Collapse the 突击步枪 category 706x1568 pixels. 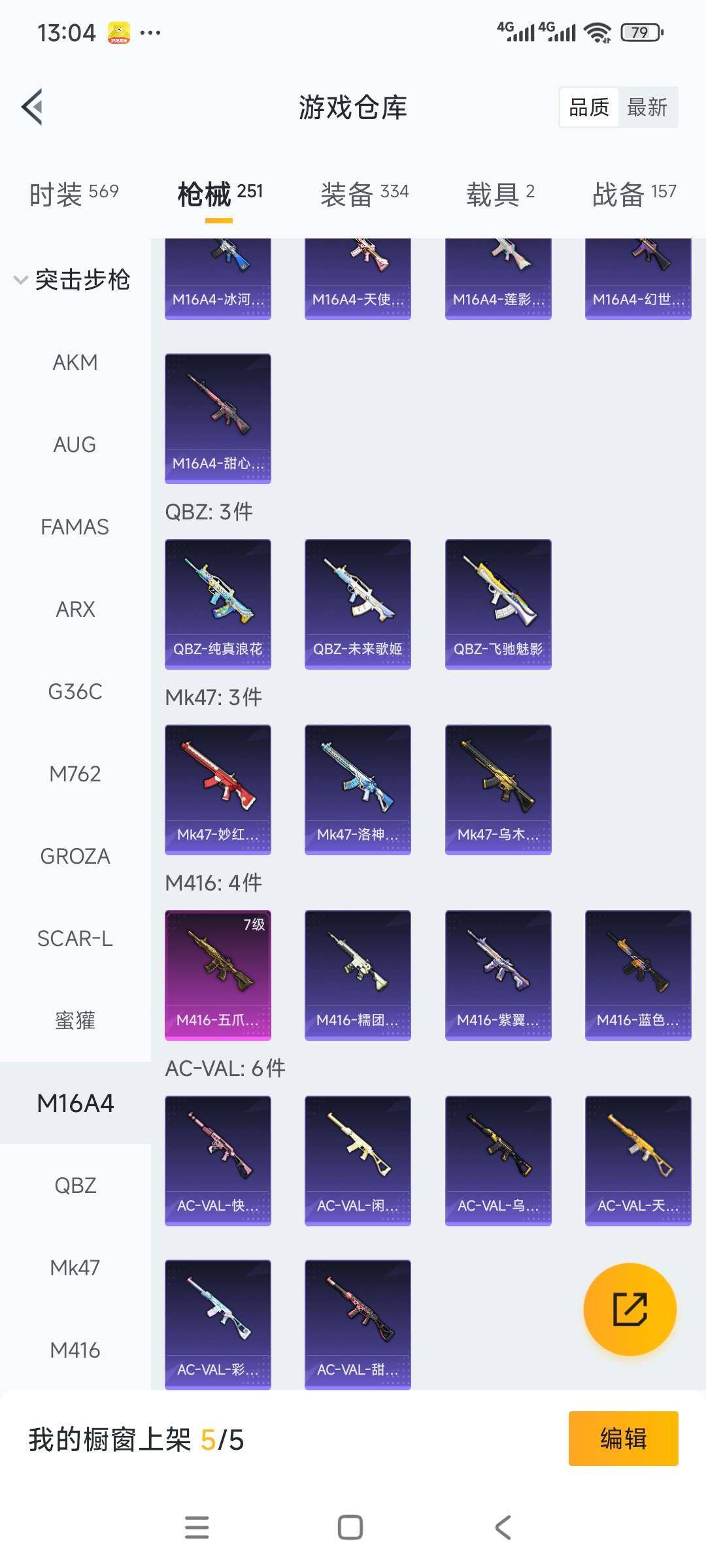tap(73, 280)
